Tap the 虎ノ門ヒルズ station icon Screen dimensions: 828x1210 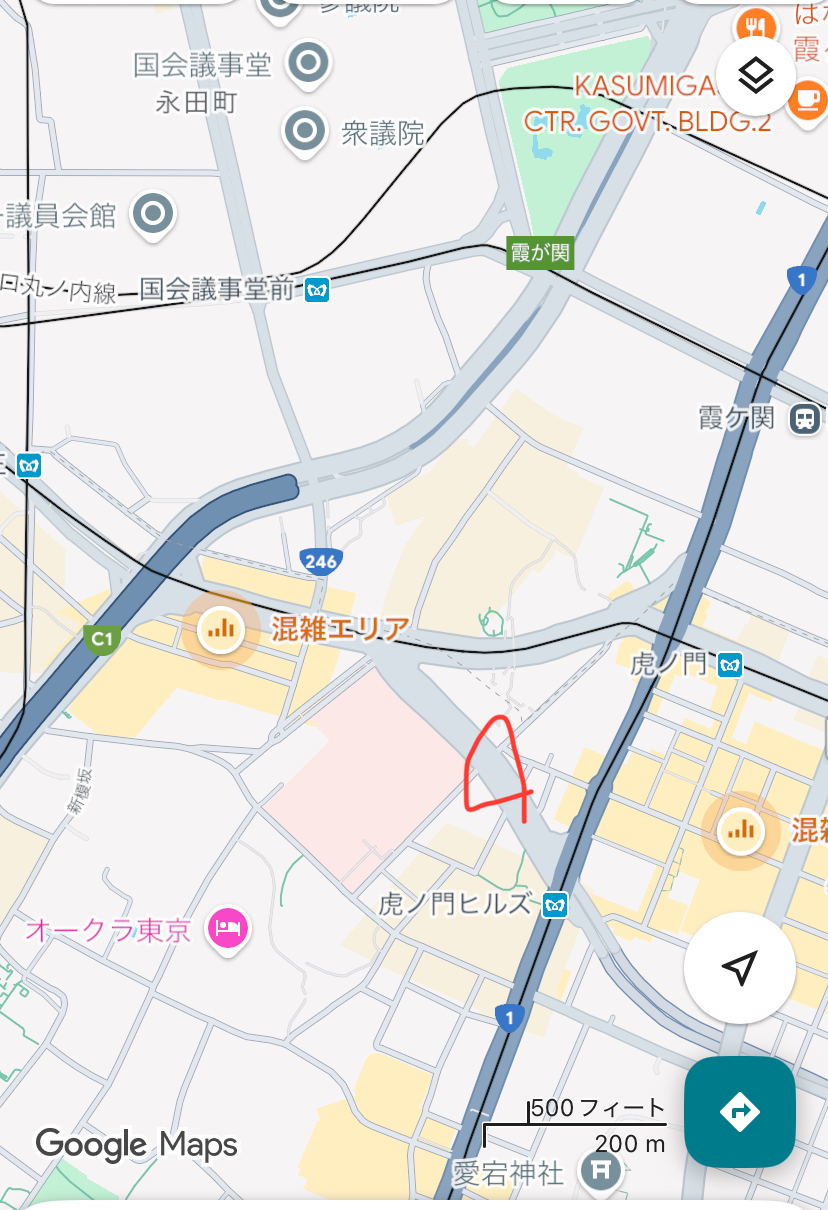(556, 905)
